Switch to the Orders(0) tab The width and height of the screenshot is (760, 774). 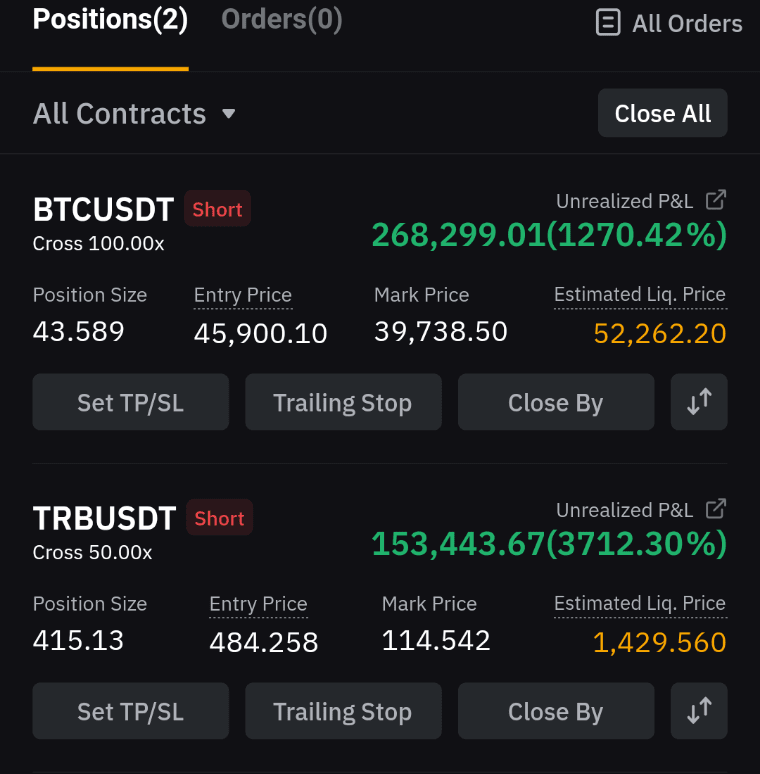pyautogui.click(x=281, y=19)
